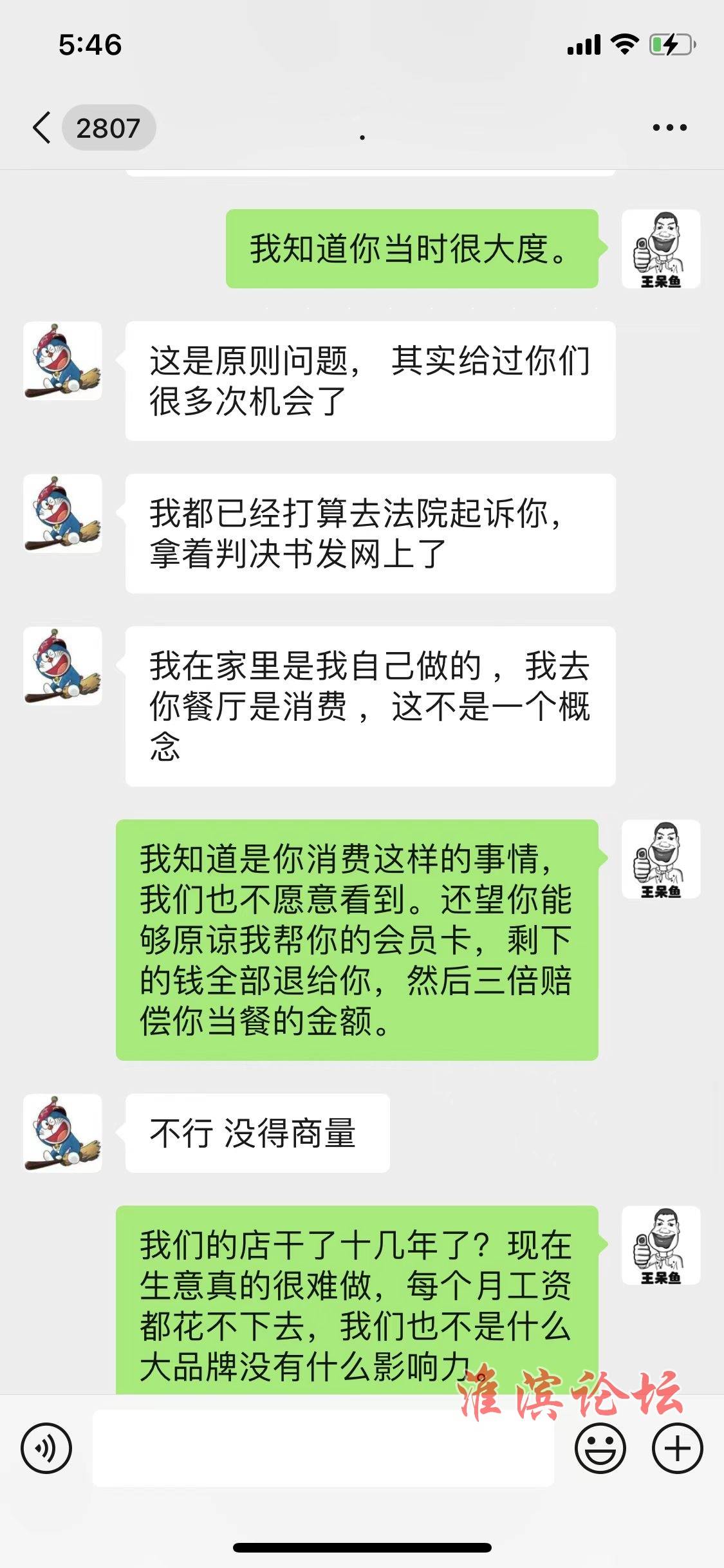
Task: Open the plus attachment menu
Action: click(x=677, y=1449)
